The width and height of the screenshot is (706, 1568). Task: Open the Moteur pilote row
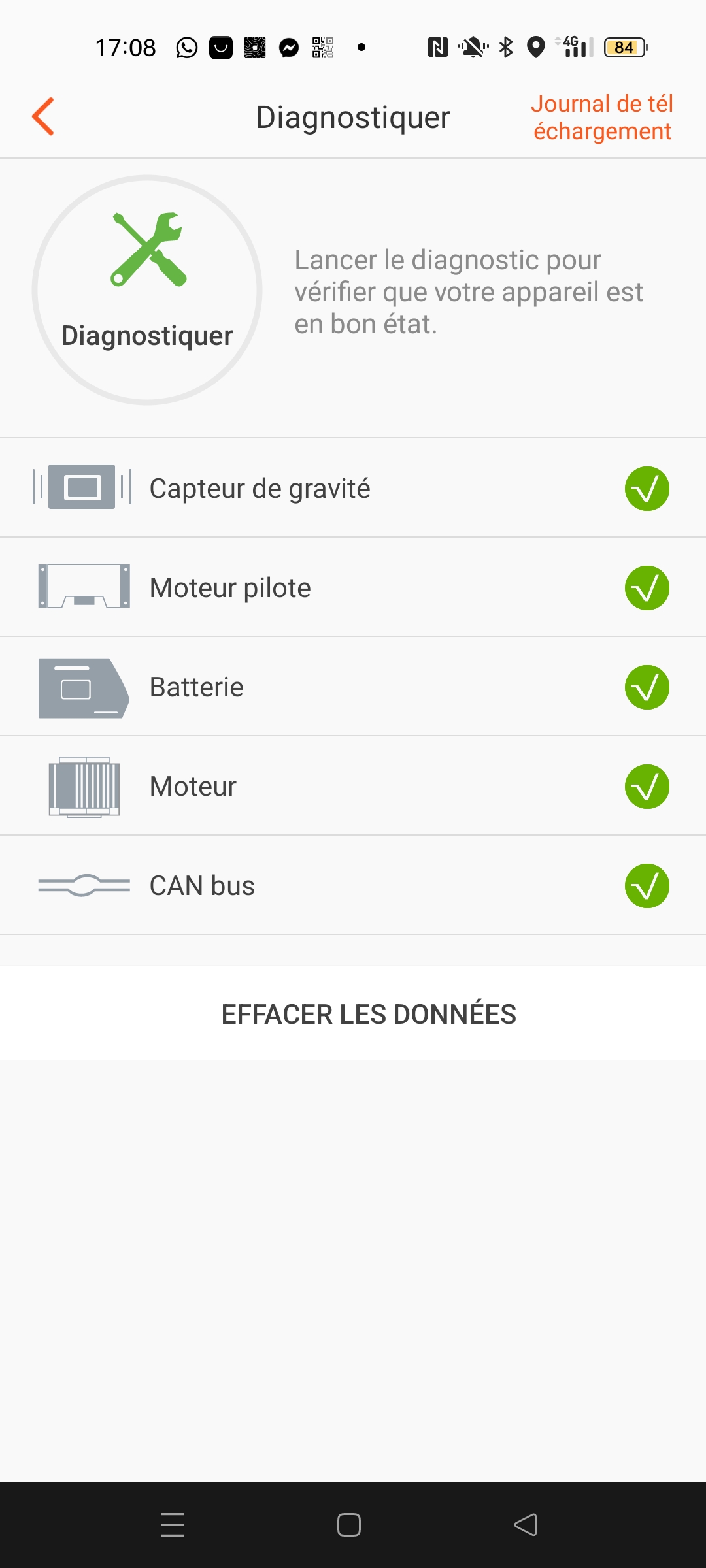[353, 587]
